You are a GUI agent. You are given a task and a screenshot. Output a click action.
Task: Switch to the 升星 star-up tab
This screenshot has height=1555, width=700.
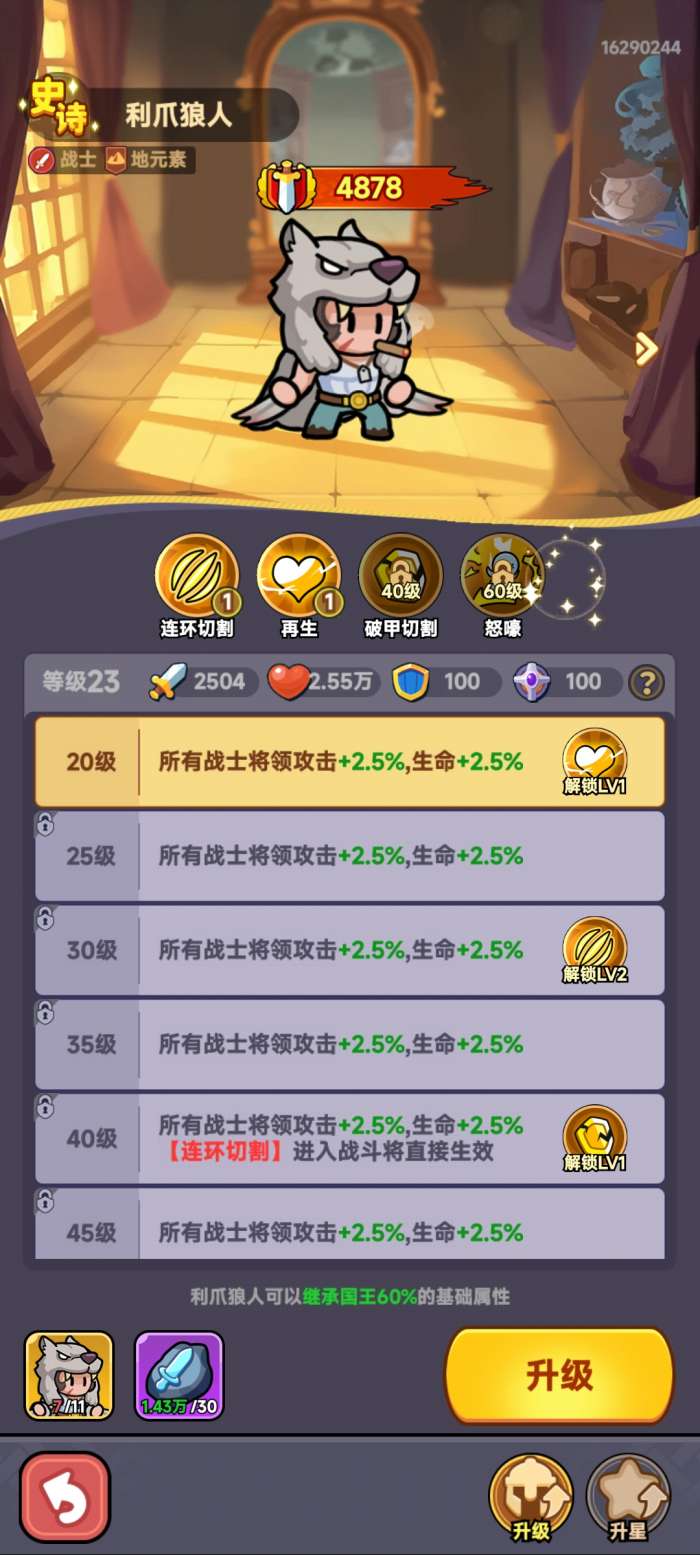pyautogui.click(x=627, y=1496)
